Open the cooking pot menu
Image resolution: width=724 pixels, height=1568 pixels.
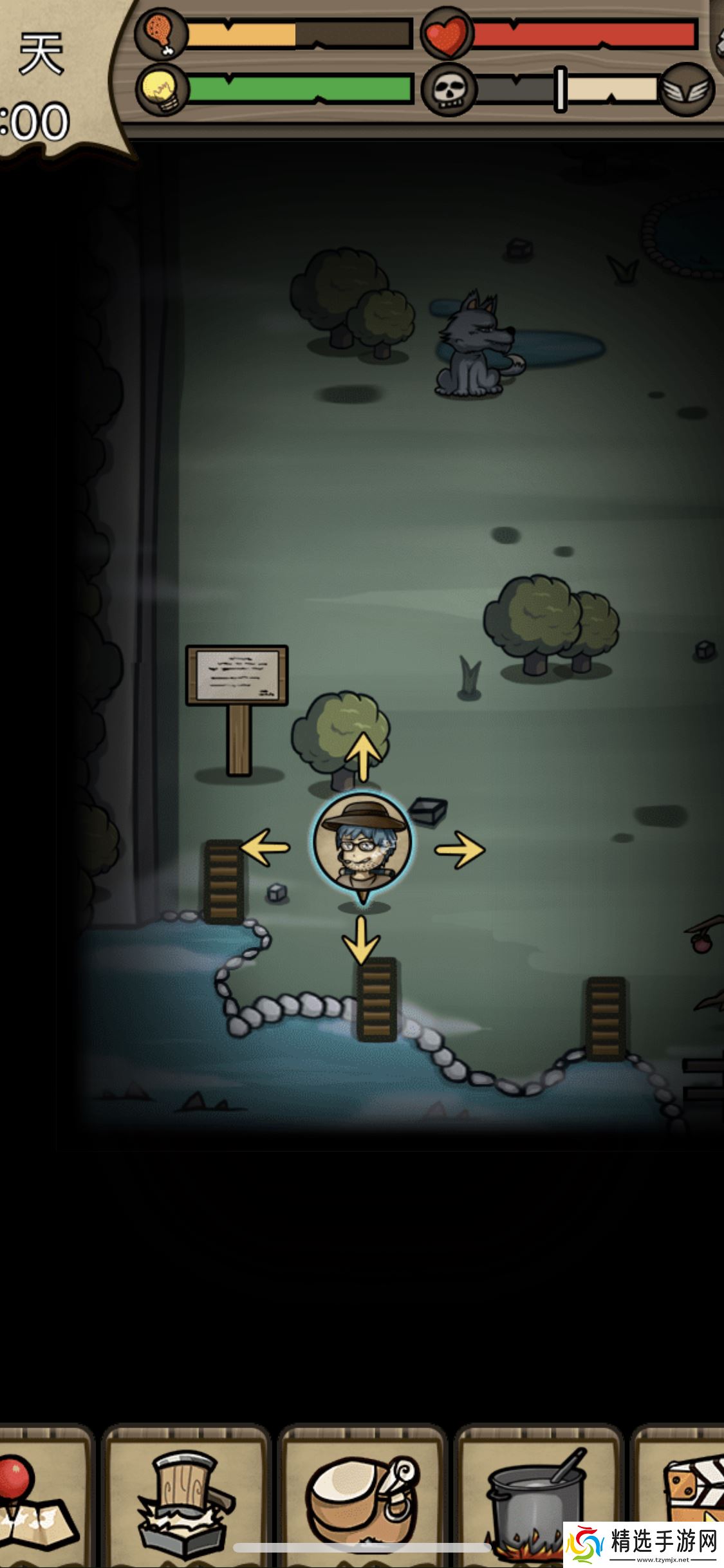[537, 1498]
